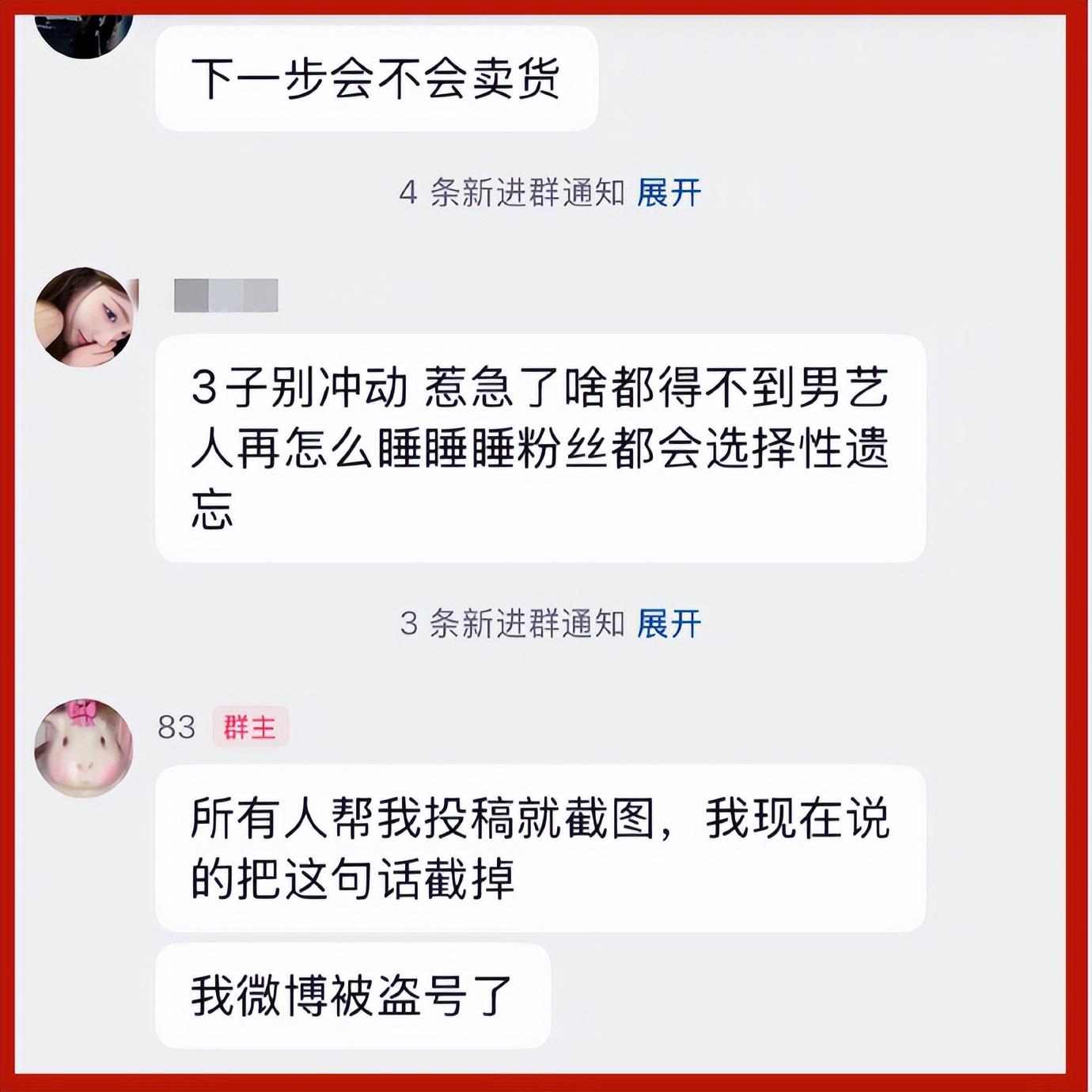Open the avatar of the girl-photo member
Screen dimensions: 1092x1092
click(x=84, y=317)
